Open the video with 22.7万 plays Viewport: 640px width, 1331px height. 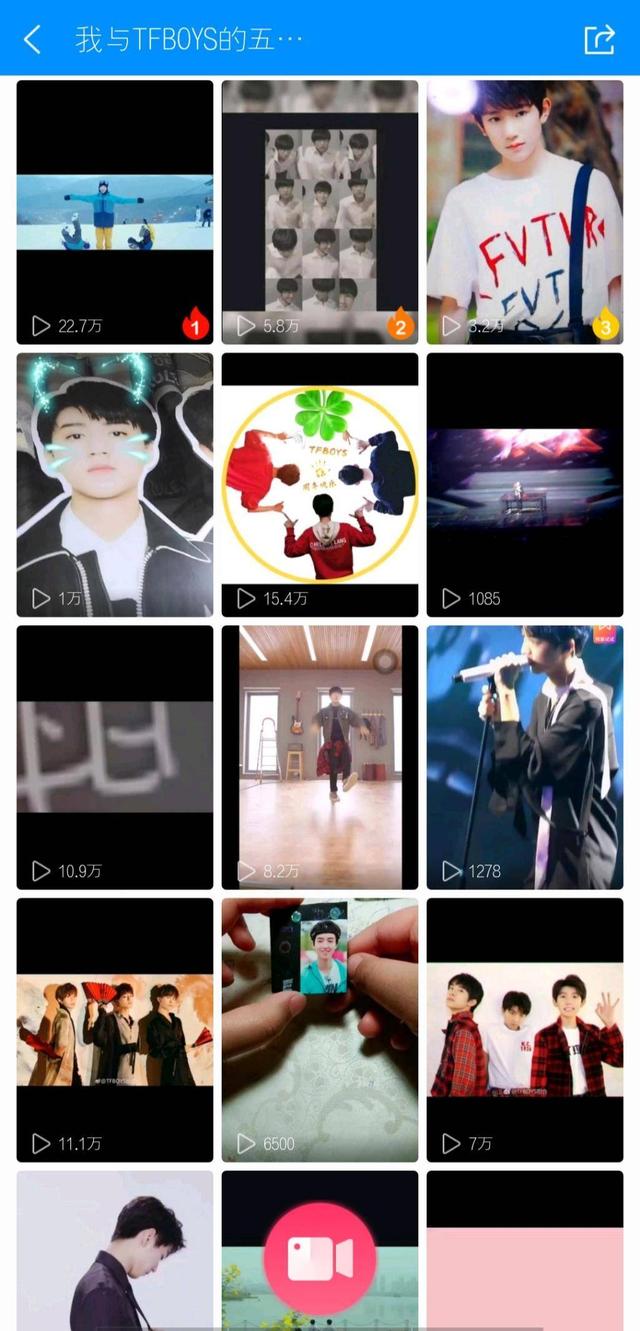click(115, 212)
